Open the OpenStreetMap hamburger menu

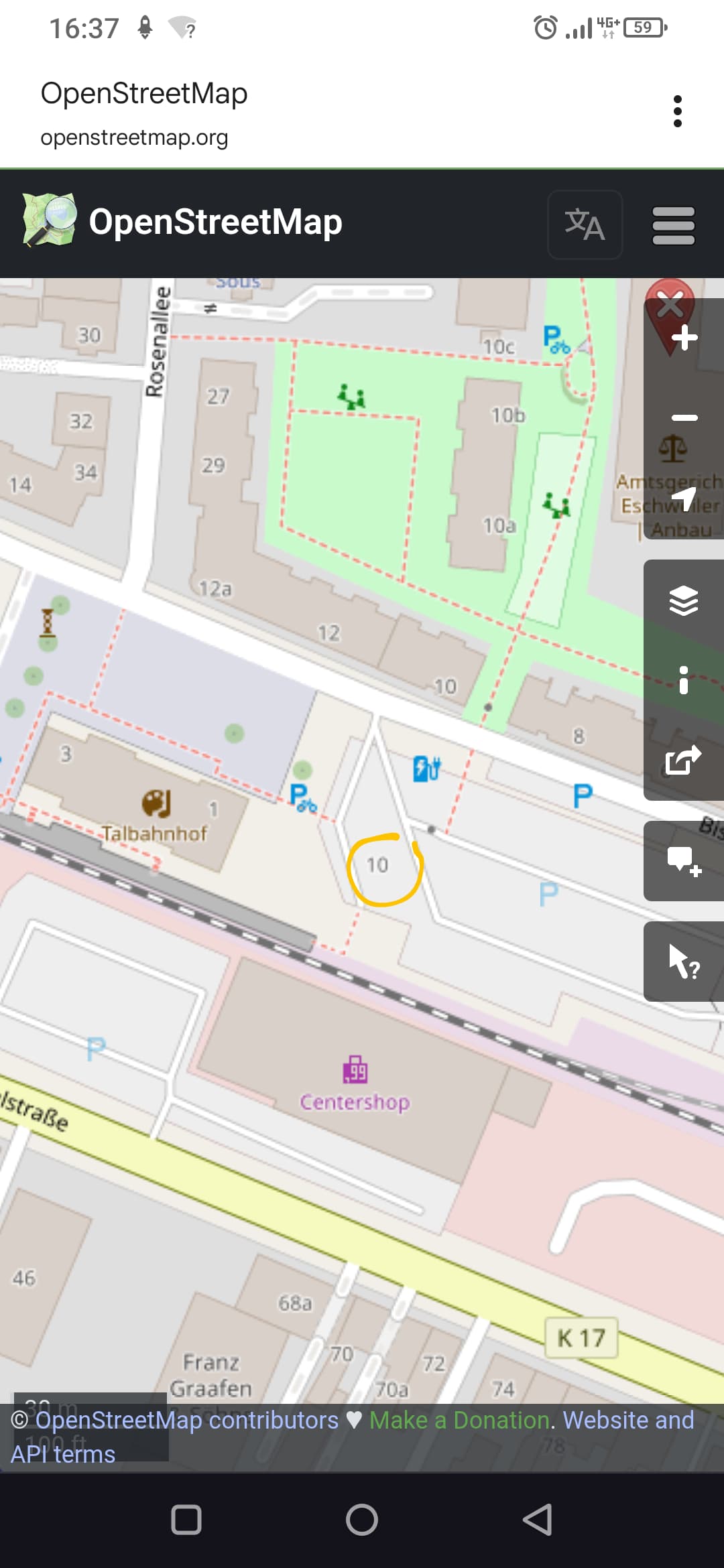pos(674,225)
